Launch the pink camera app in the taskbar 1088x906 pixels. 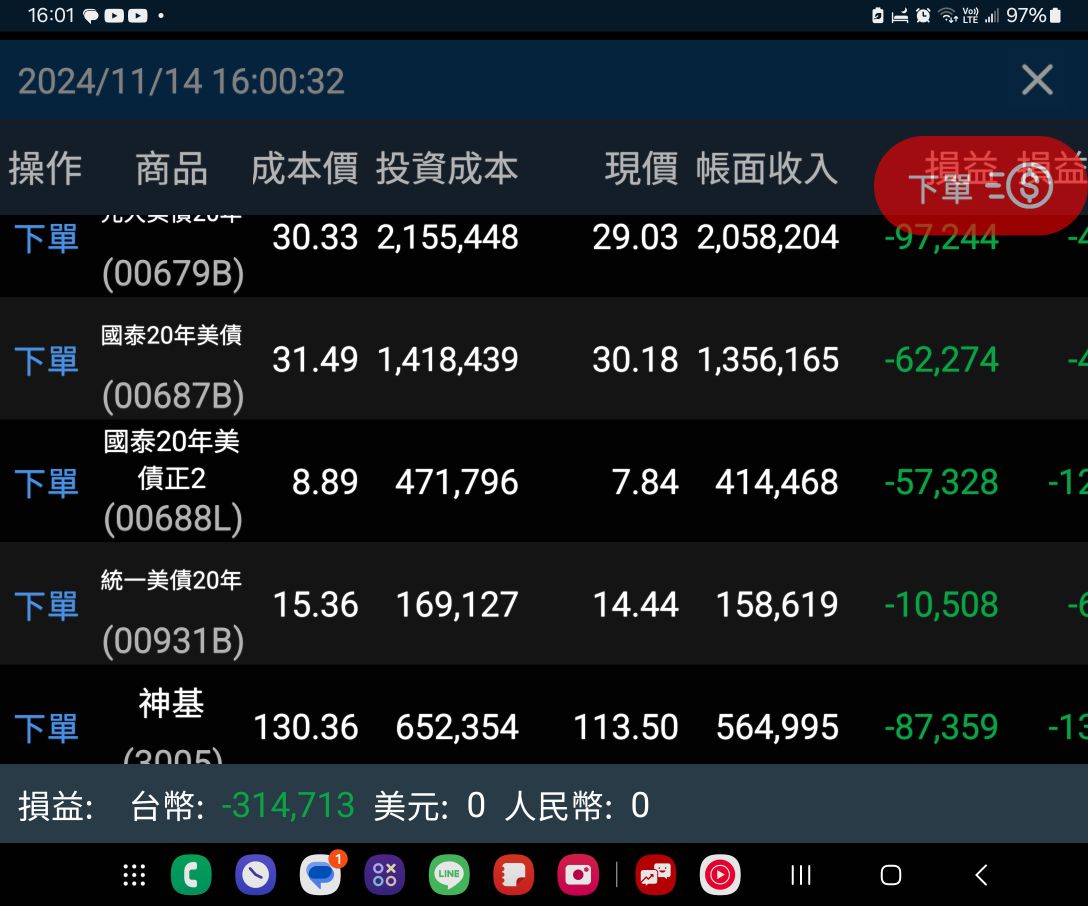point(577,875)
